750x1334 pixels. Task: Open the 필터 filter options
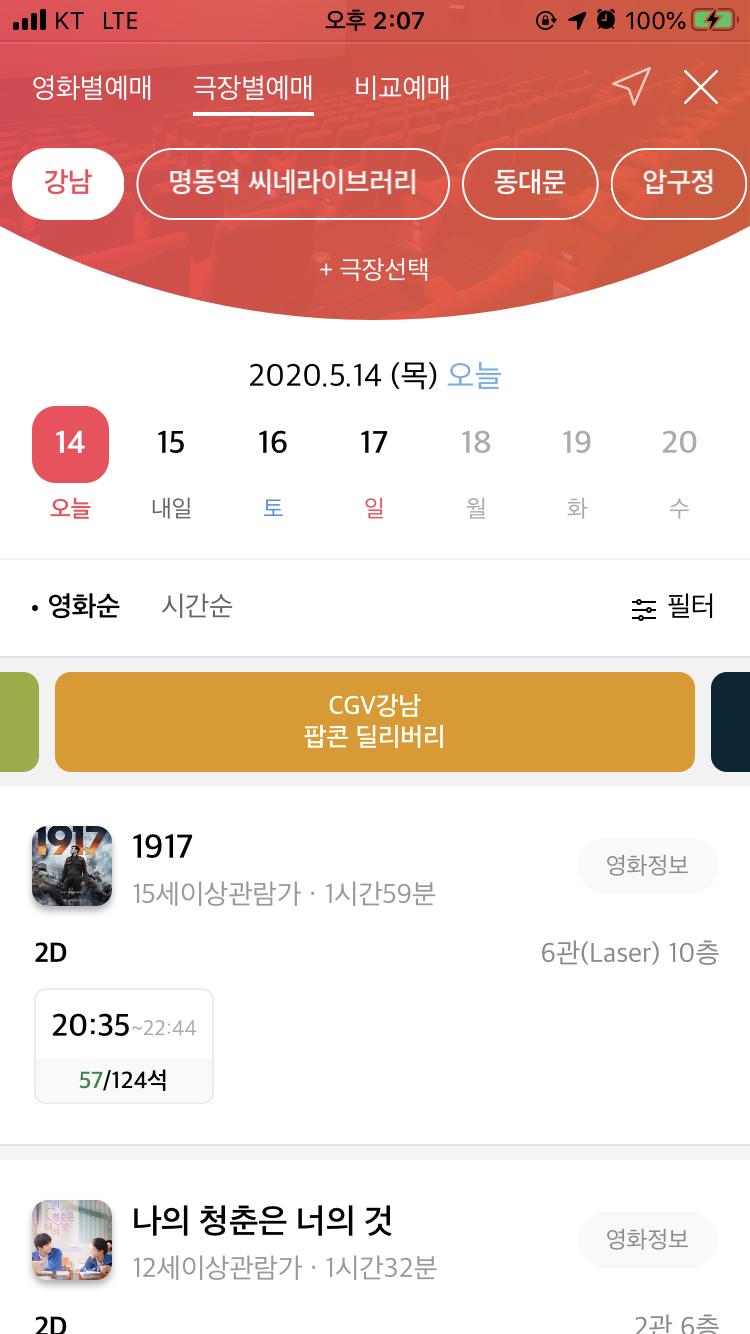click(673, 607)
